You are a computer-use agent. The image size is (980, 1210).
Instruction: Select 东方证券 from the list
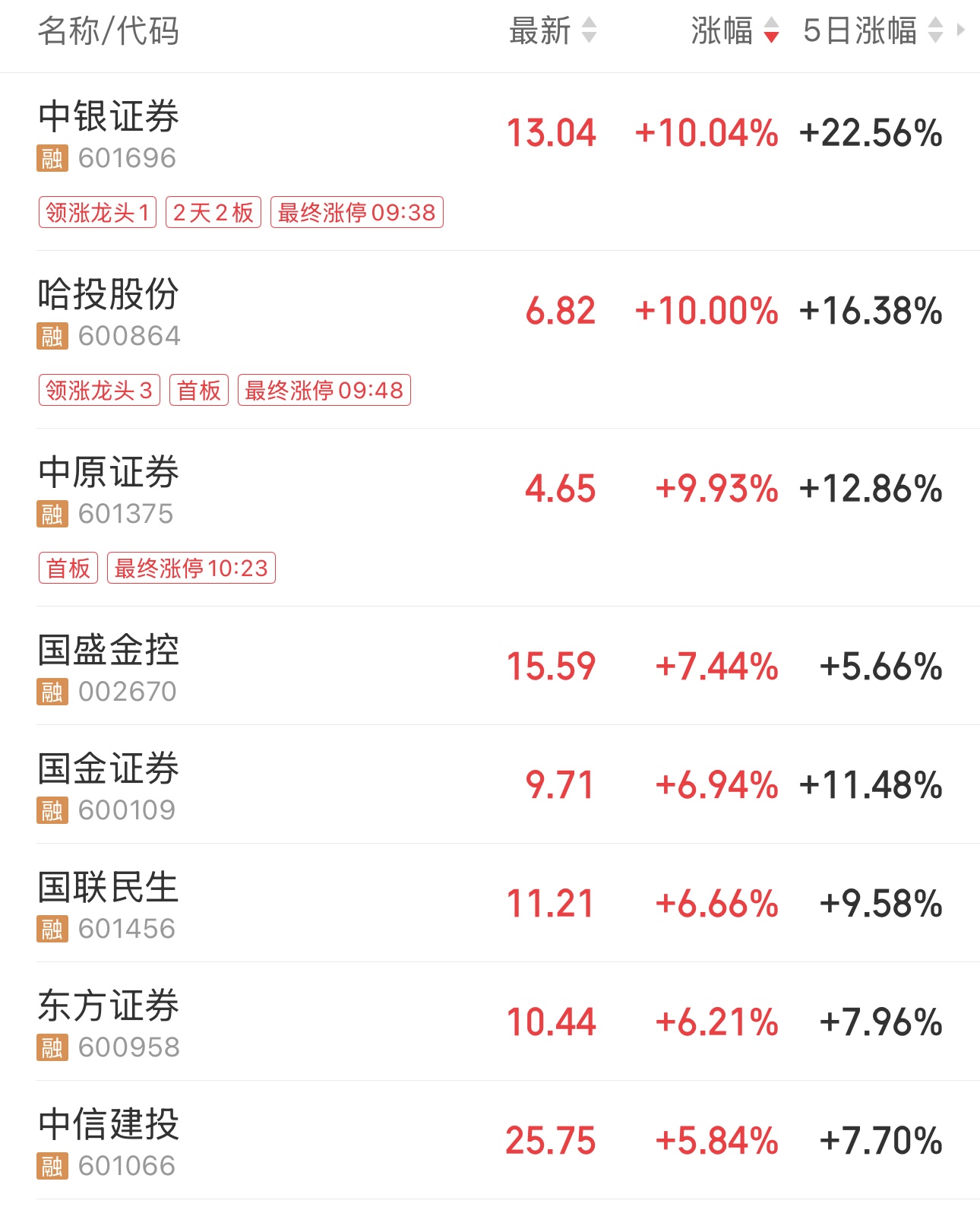[109, 1006]
